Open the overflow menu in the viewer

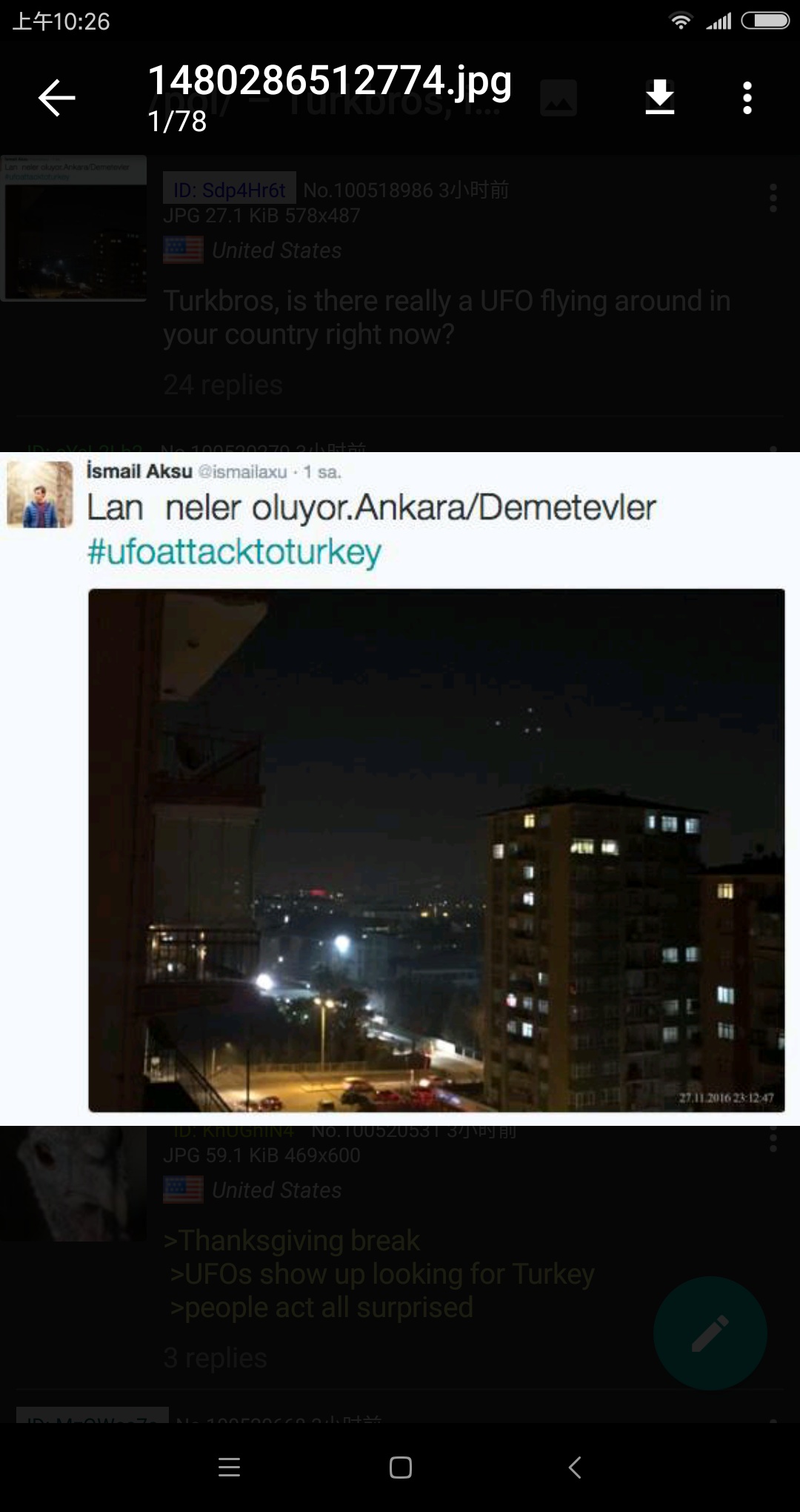coord(747,98)
